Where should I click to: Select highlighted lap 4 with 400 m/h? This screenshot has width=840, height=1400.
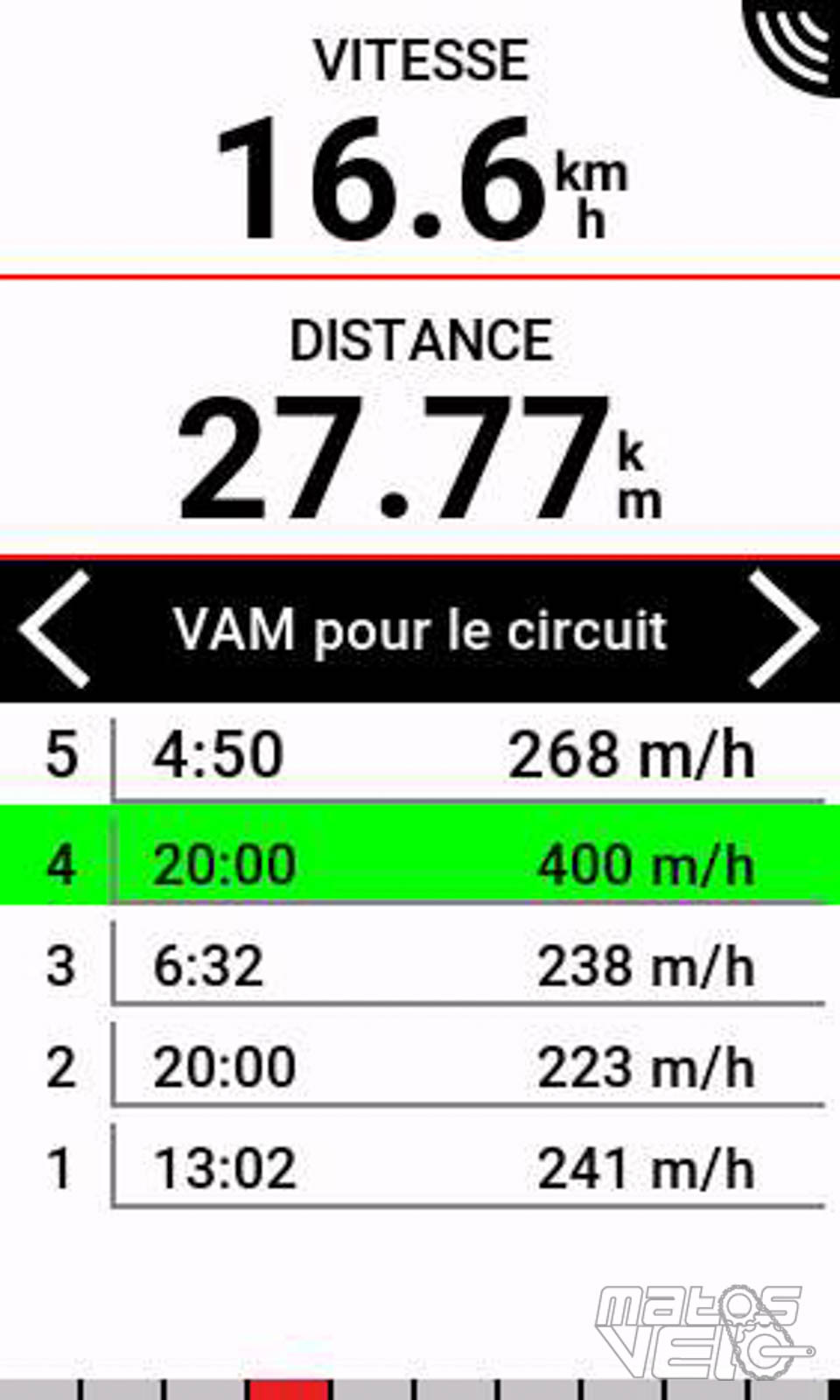point(420,857)
